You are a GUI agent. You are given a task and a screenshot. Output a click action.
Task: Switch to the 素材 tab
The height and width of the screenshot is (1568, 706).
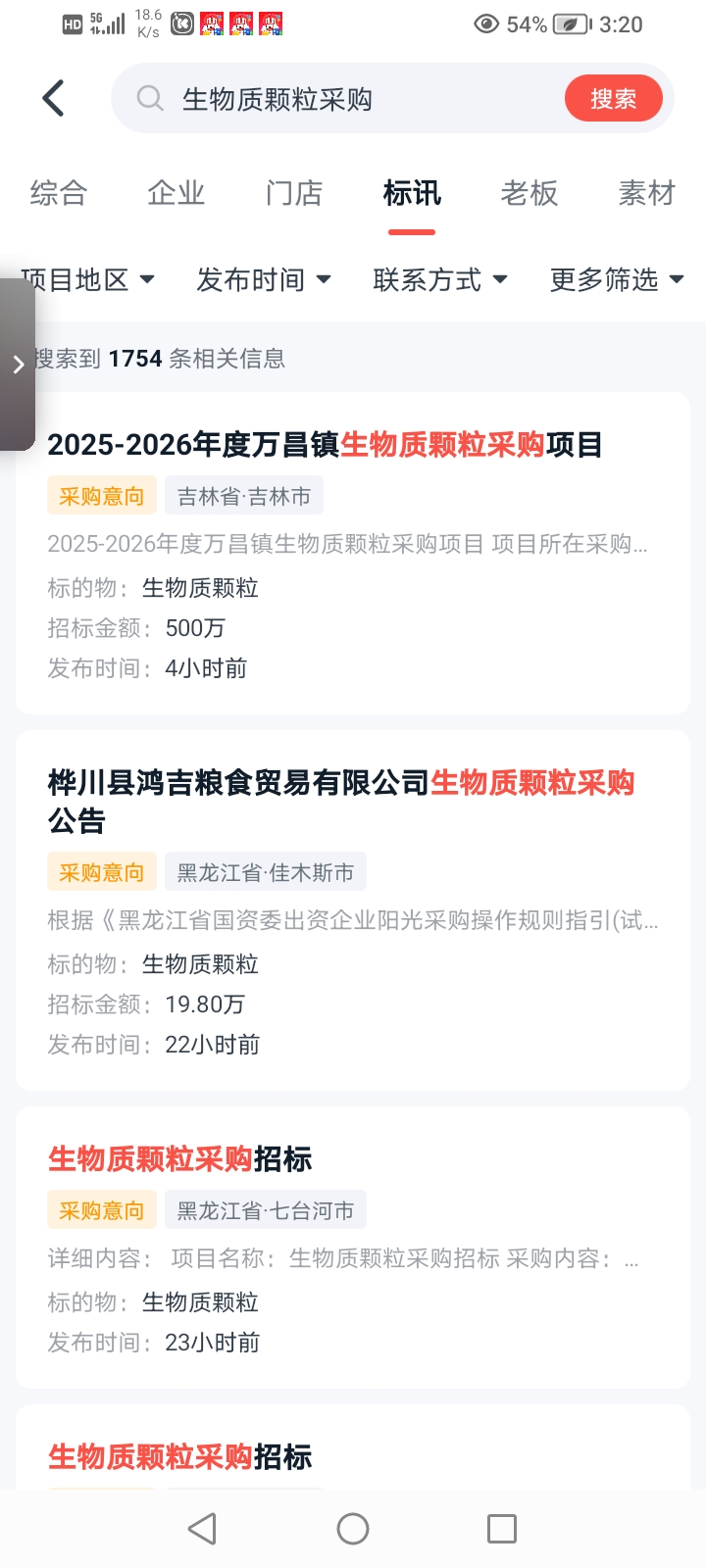point(647,193)
